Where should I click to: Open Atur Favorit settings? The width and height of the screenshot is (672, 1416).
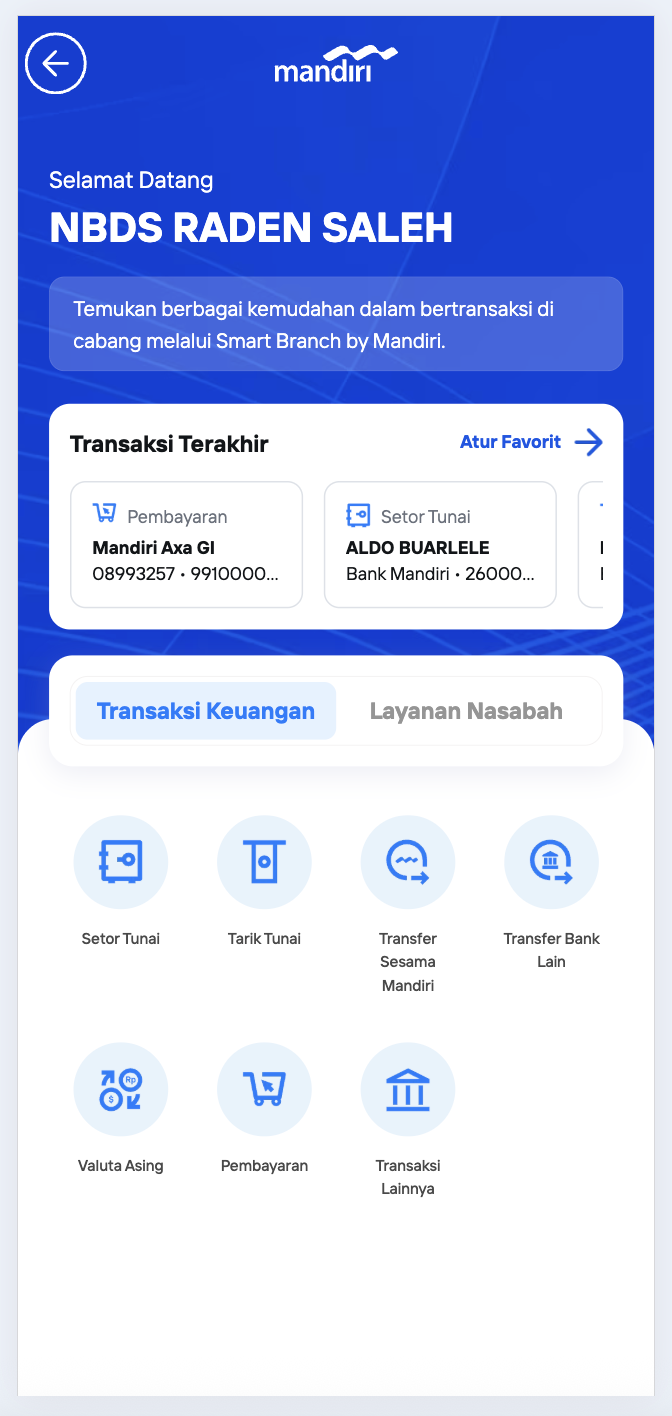(530, 442)
